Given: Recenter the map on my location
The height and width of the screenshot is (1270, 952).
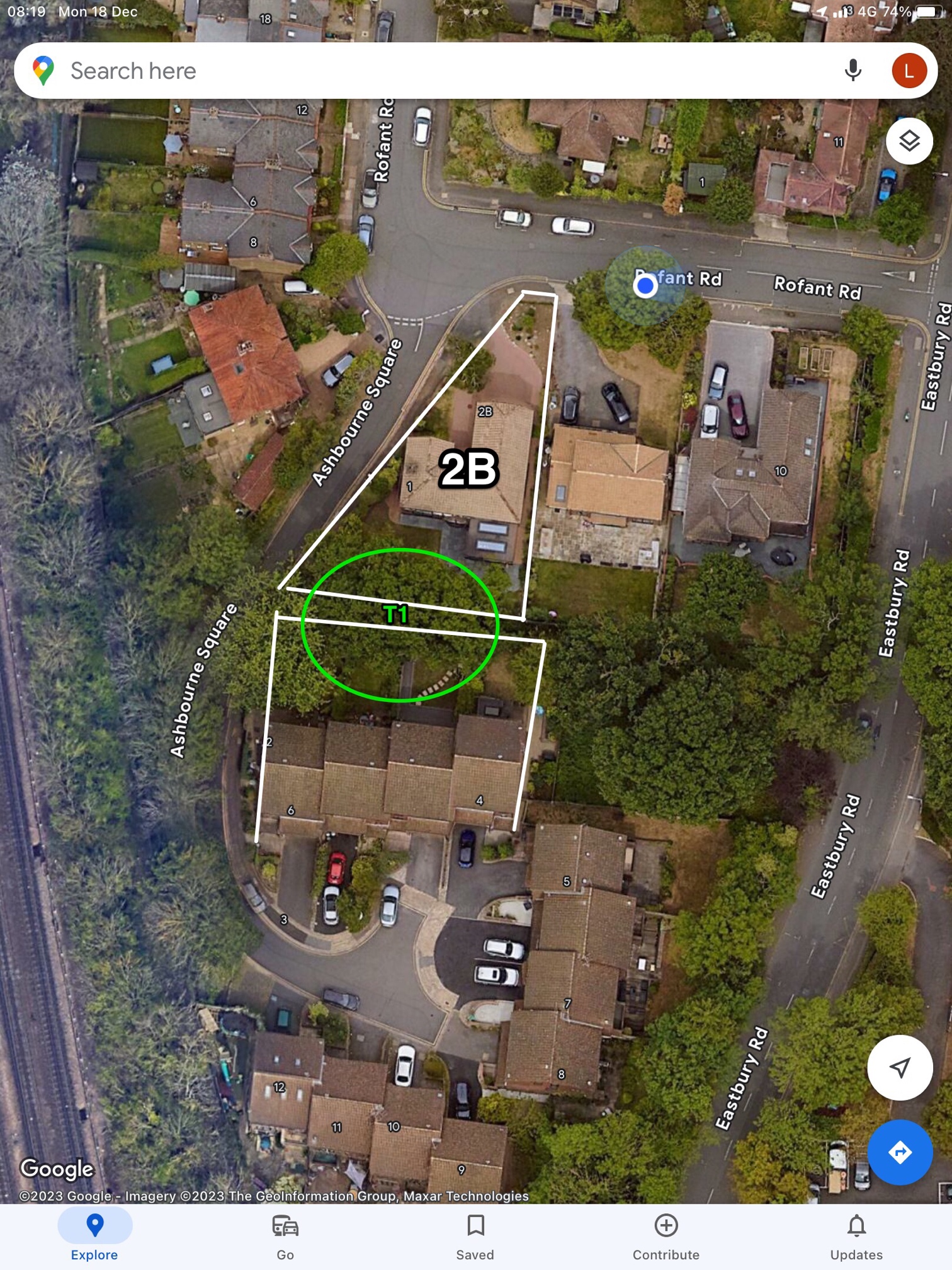Looking at the screenshot, I should click(900, 1067).
